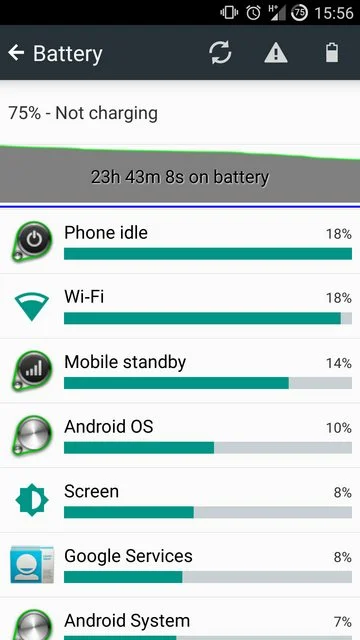This screenshot has width=360, height=640.
Task: Refresh the battery stats
Action: (220, 53)
